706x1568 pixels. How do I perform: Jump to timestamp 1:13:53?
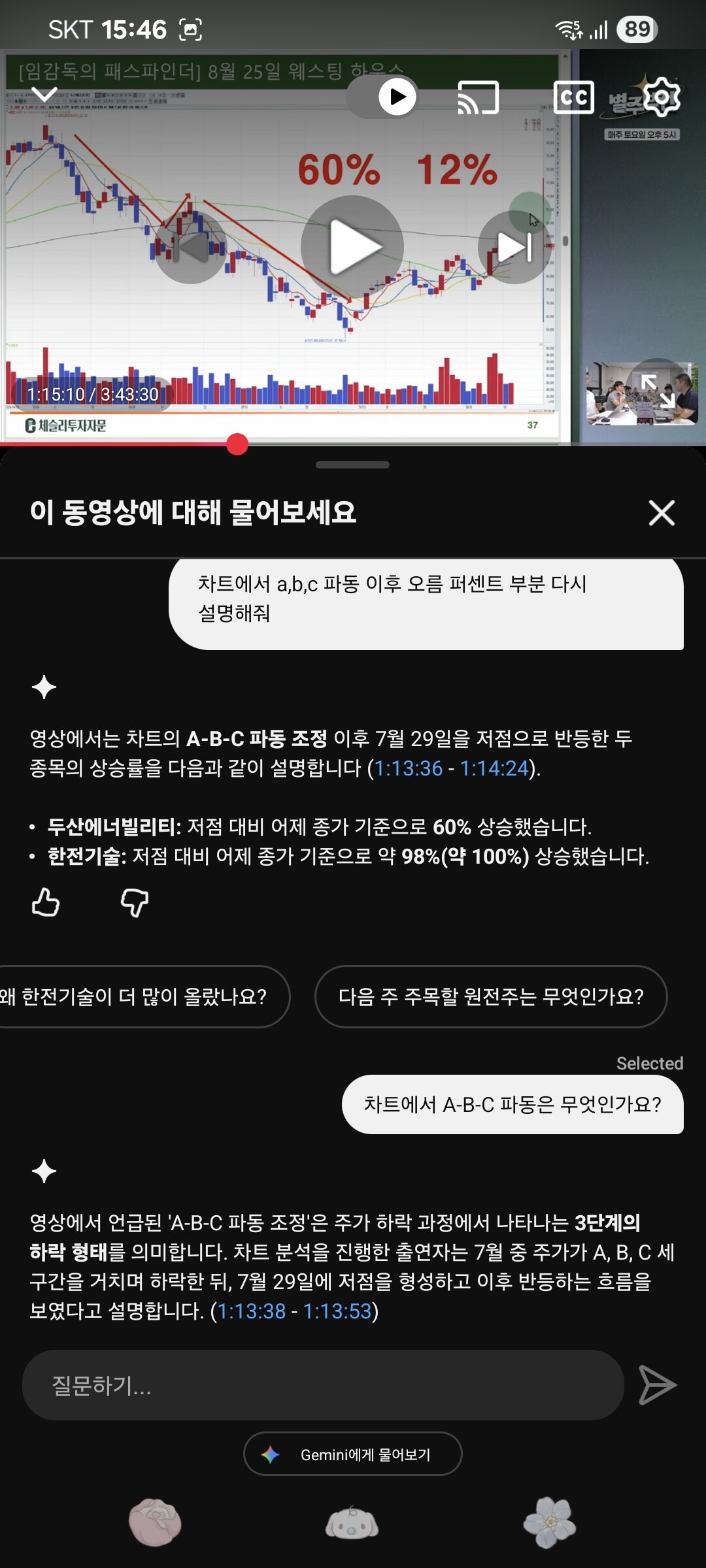pos(337,1311)
